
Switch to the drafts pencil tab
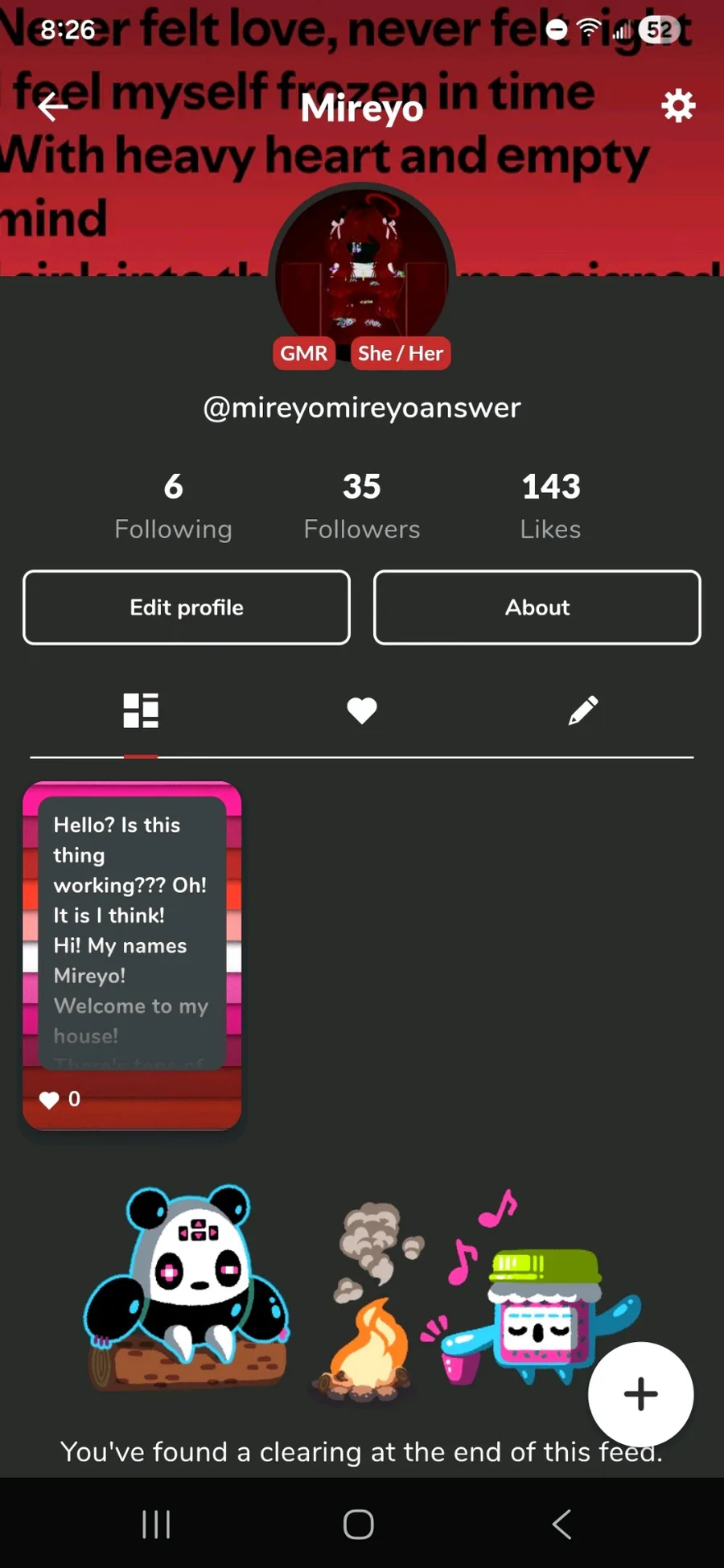pyautogui.click(x=583, y=710)
